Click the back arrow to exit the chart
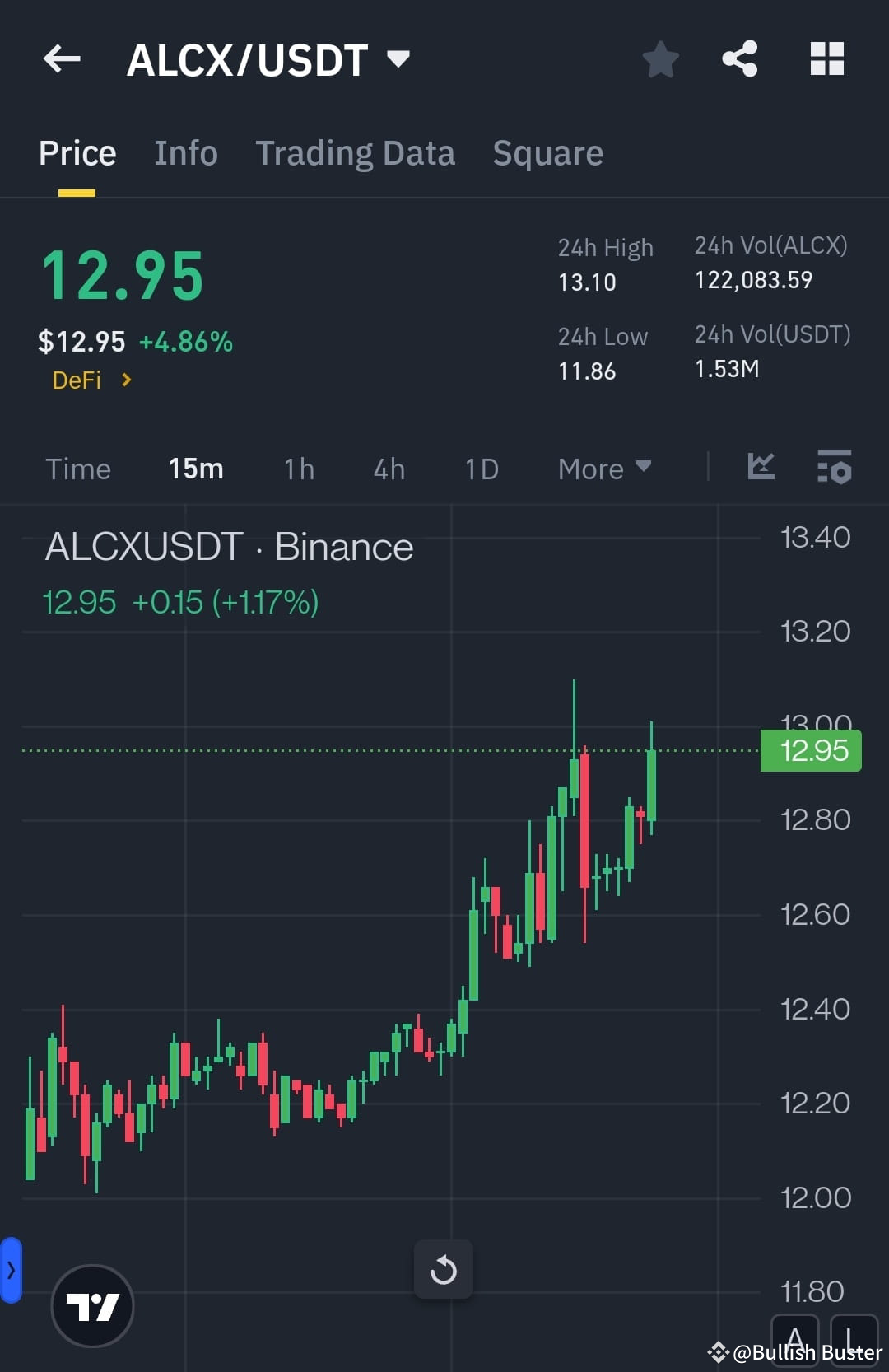 point(60,58)
